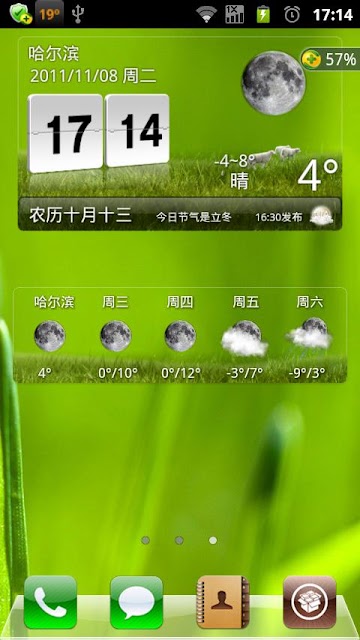Refresh weather via 16:30发布 update icon
The height and width of the screenshot is (640, 360).
click(321, 216)
